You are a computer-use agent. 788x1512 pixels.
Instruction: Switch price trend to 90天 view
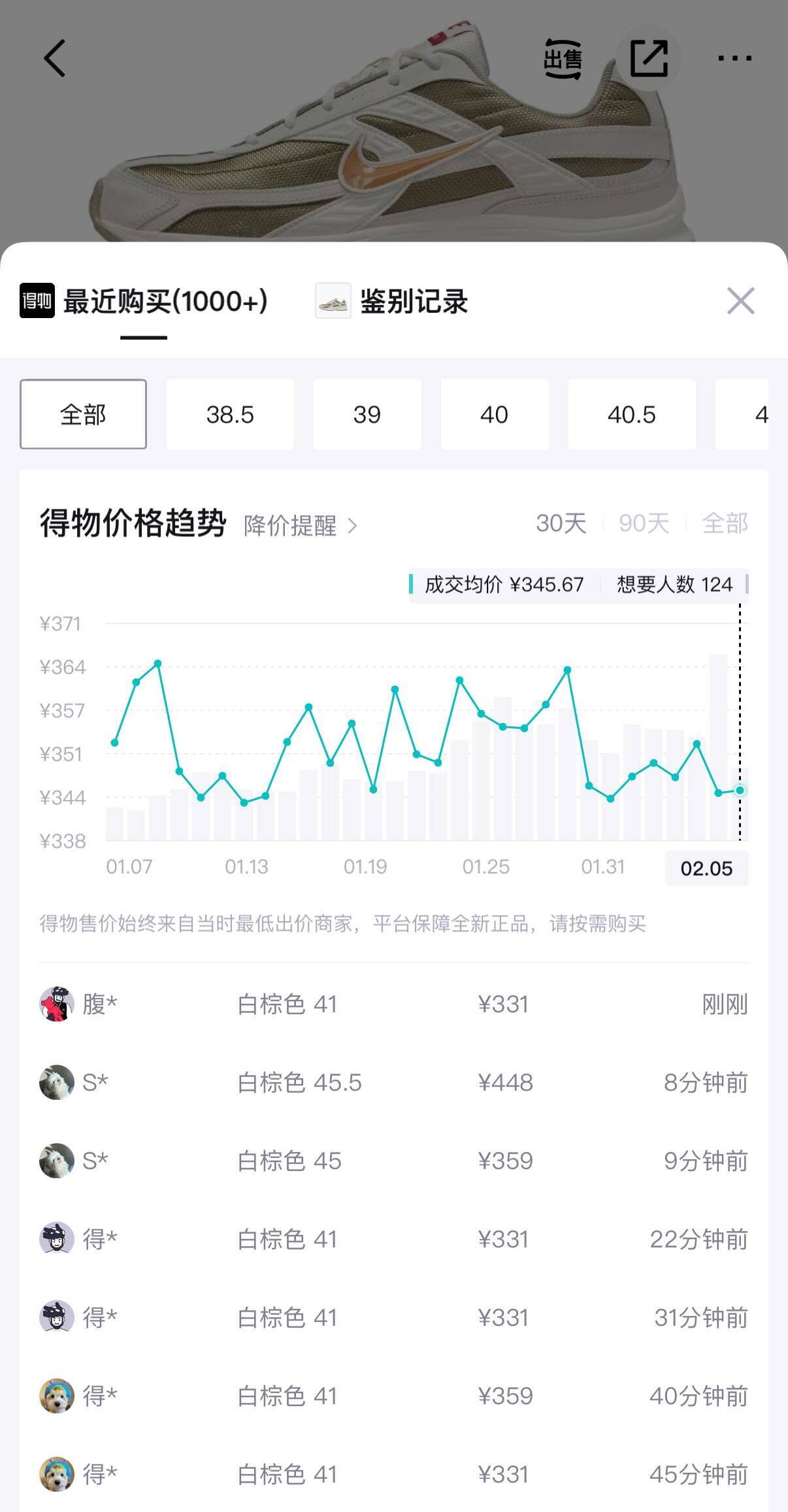(x=645, y=523)
